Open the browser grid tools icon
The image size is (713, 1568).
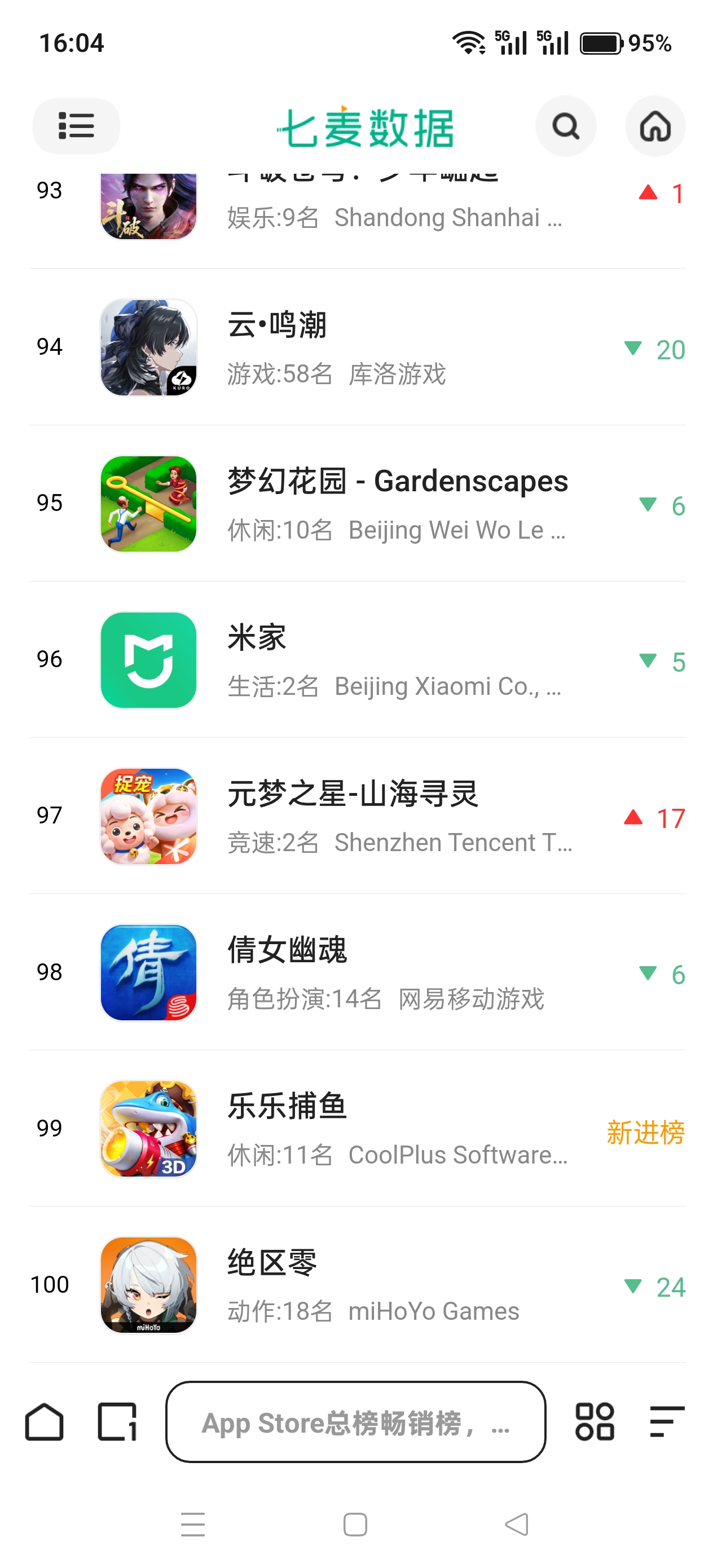595,1422
